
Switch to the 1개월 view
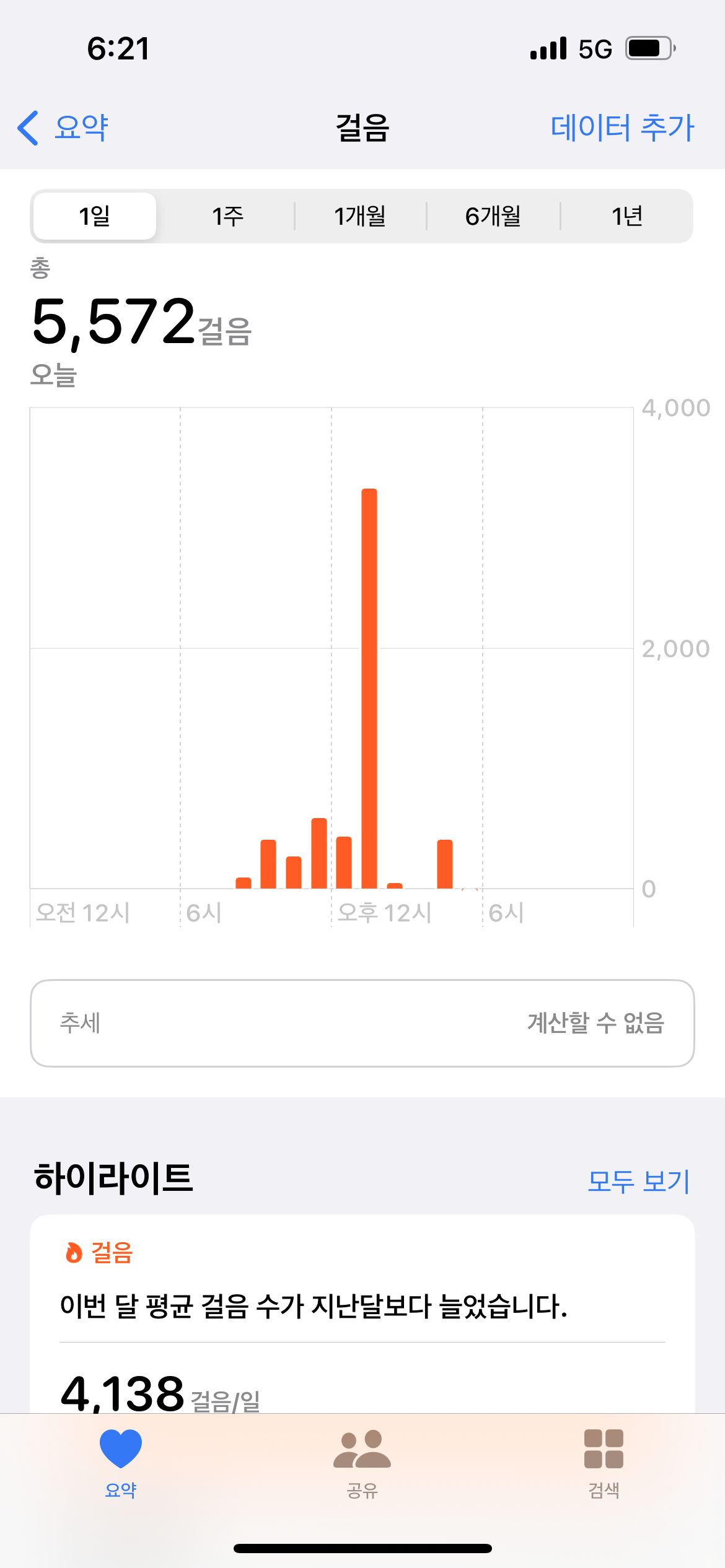(360, 216)
